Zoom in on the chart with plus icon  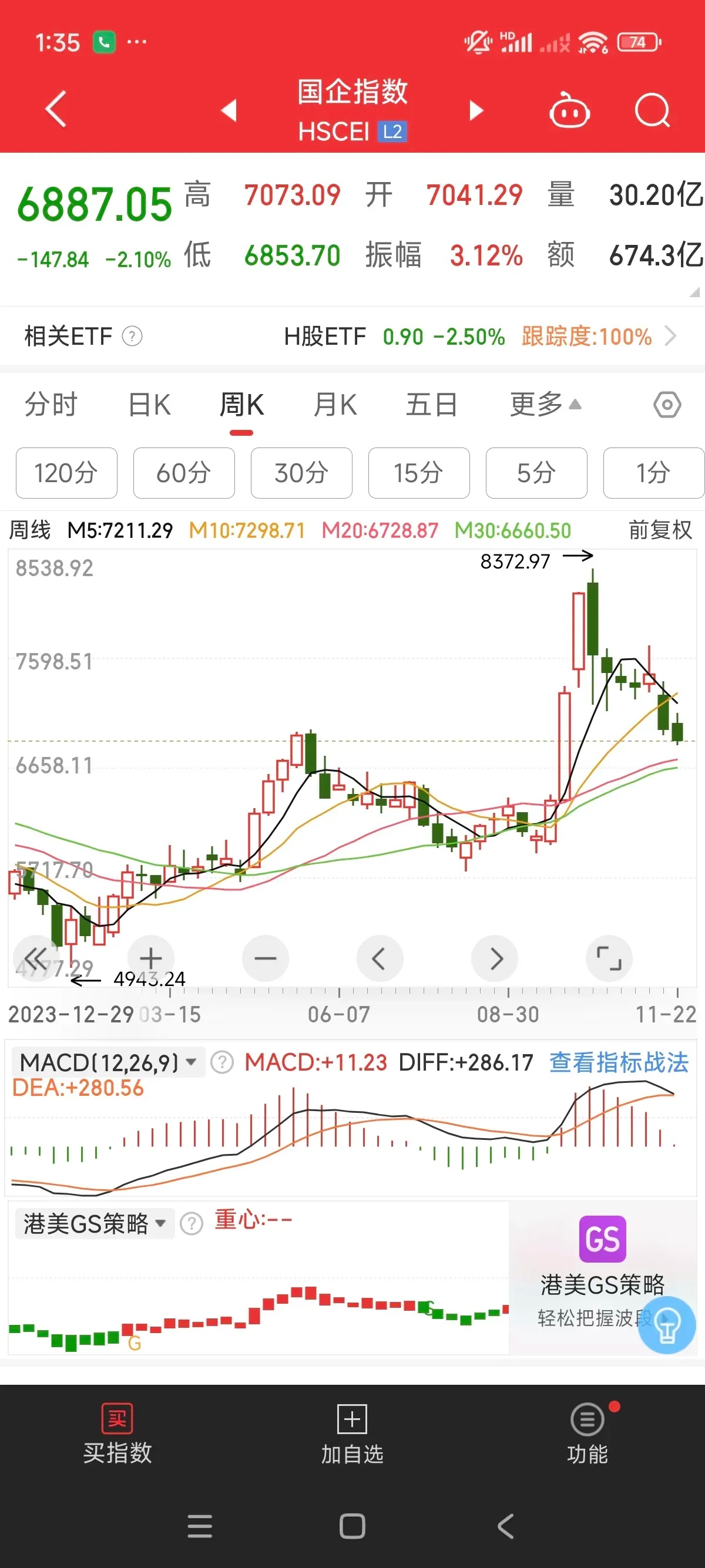coord(151,958)
